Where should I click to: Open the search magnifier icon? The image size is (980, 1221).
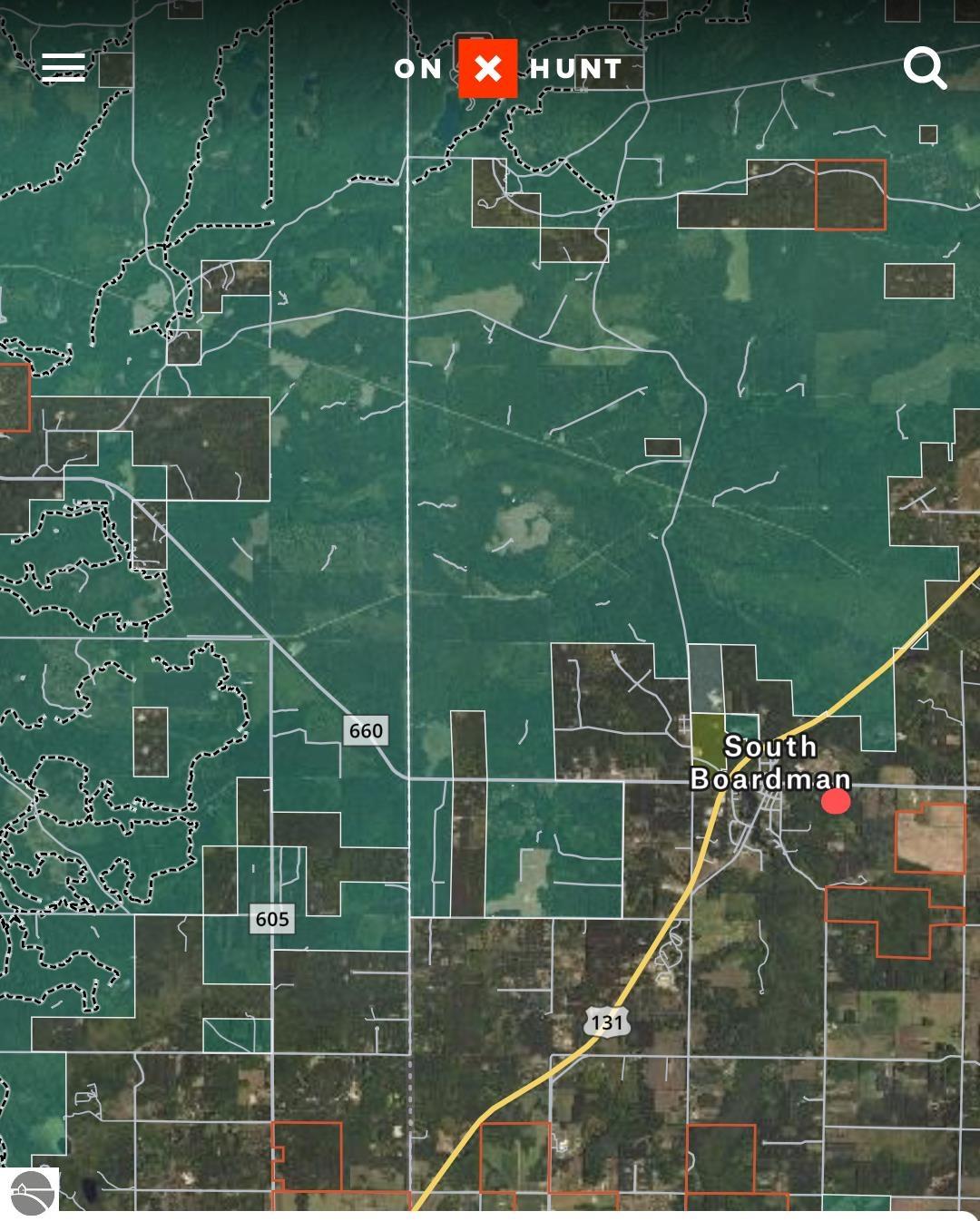point(924,68)
